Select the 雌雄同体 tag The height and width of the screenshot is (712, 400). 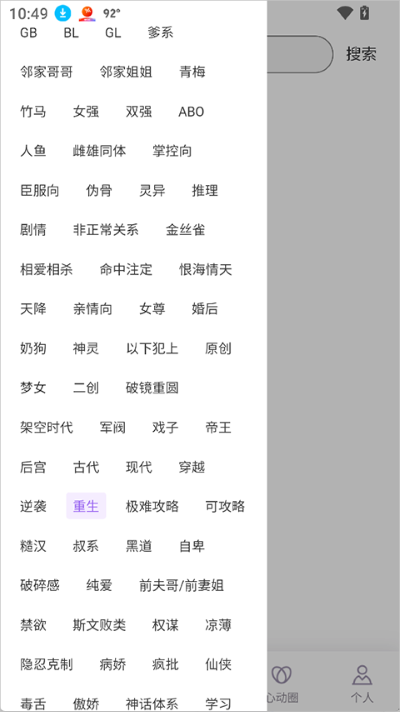99,151
